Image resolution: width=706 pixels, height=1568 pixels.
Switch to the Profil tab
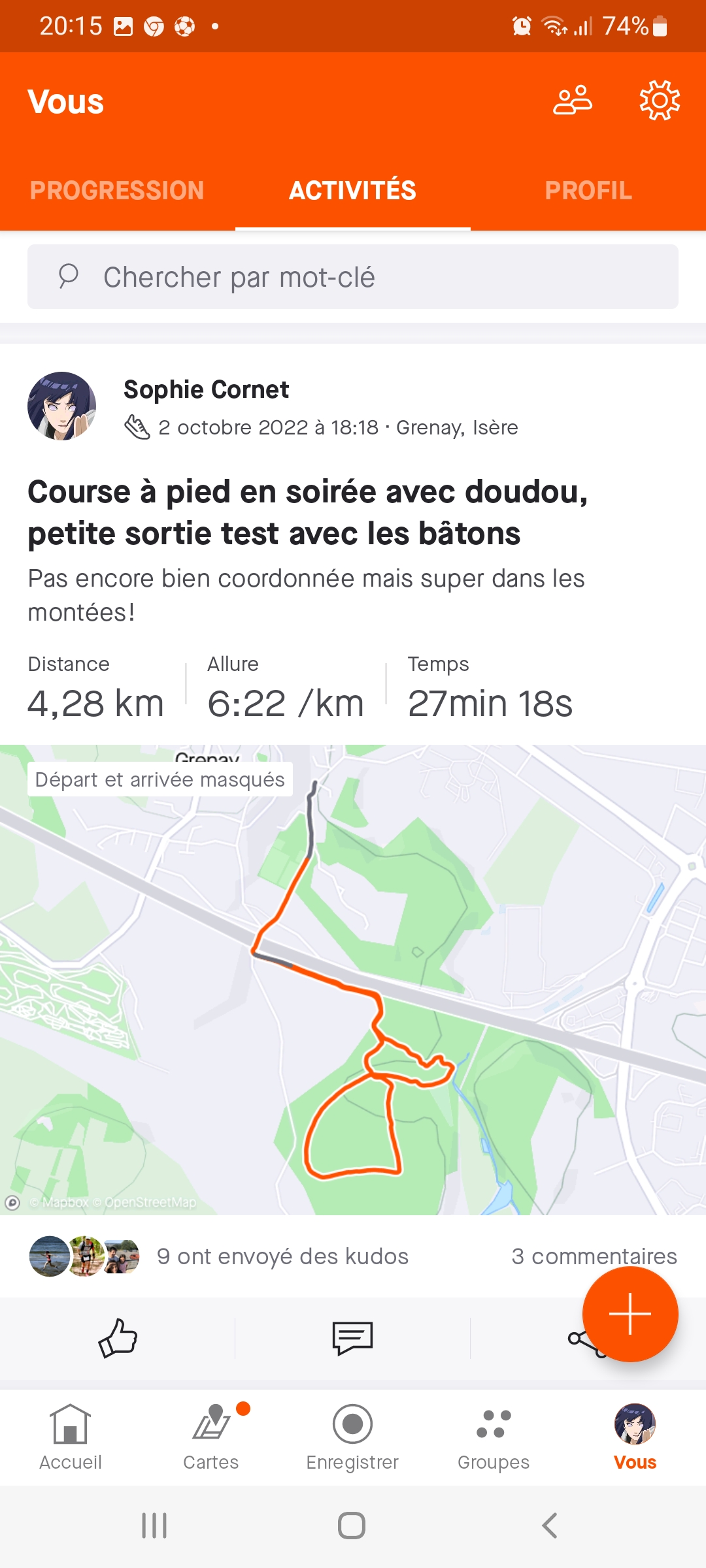(588, 190)
